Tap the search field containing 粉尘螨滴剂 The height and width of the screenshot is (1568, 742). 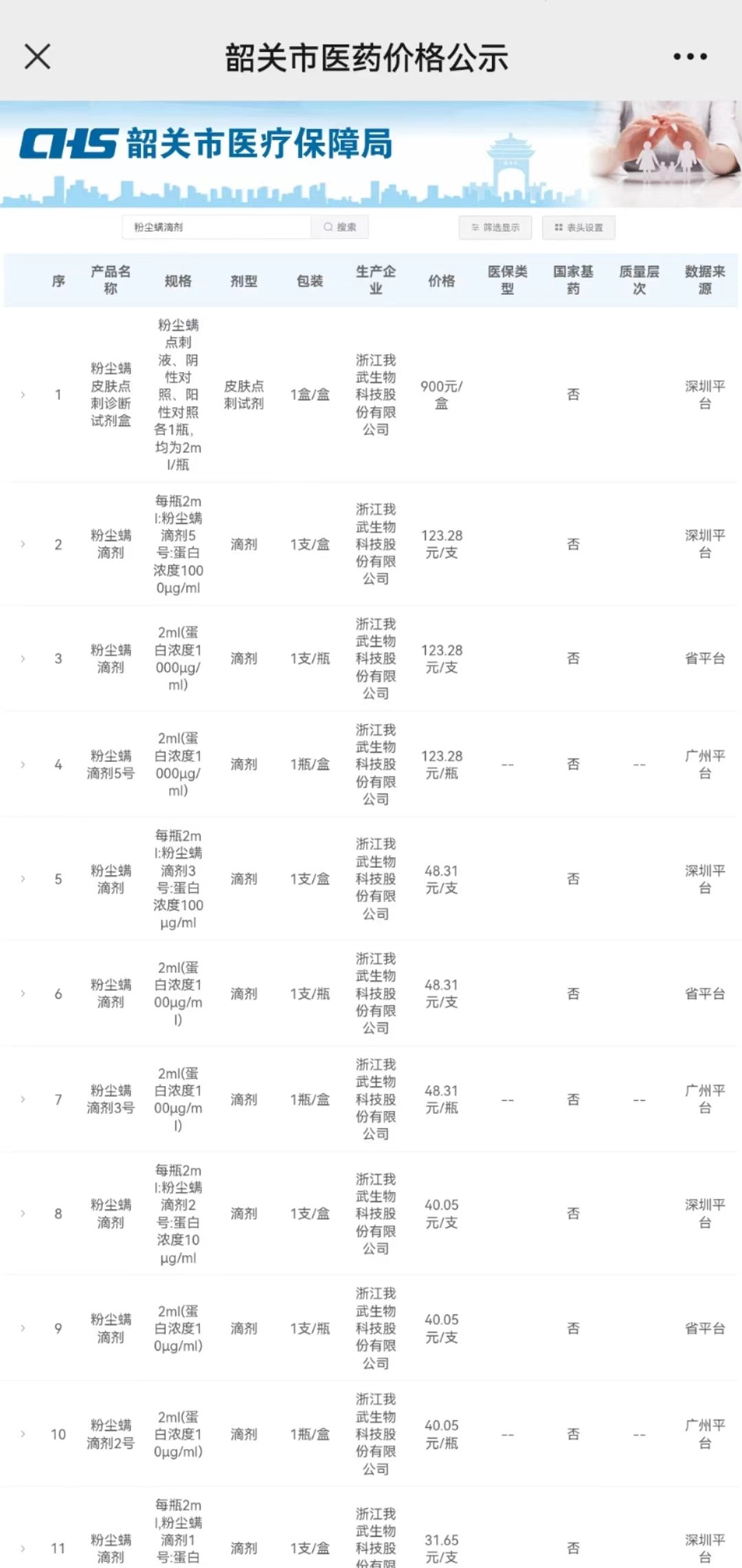[216, 227]
